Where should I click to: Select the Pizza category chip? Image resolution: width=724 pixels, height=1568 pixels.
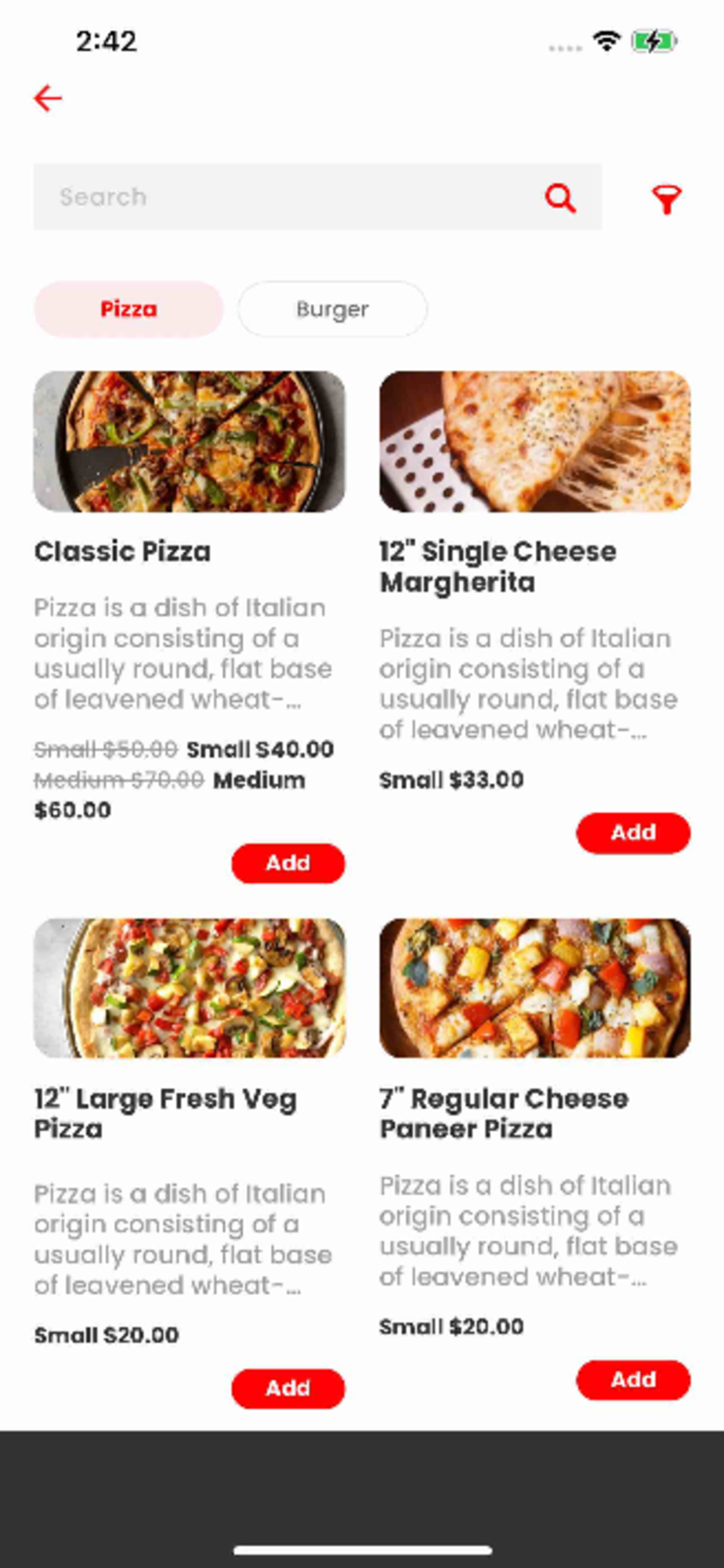click(x=129, y=309)
